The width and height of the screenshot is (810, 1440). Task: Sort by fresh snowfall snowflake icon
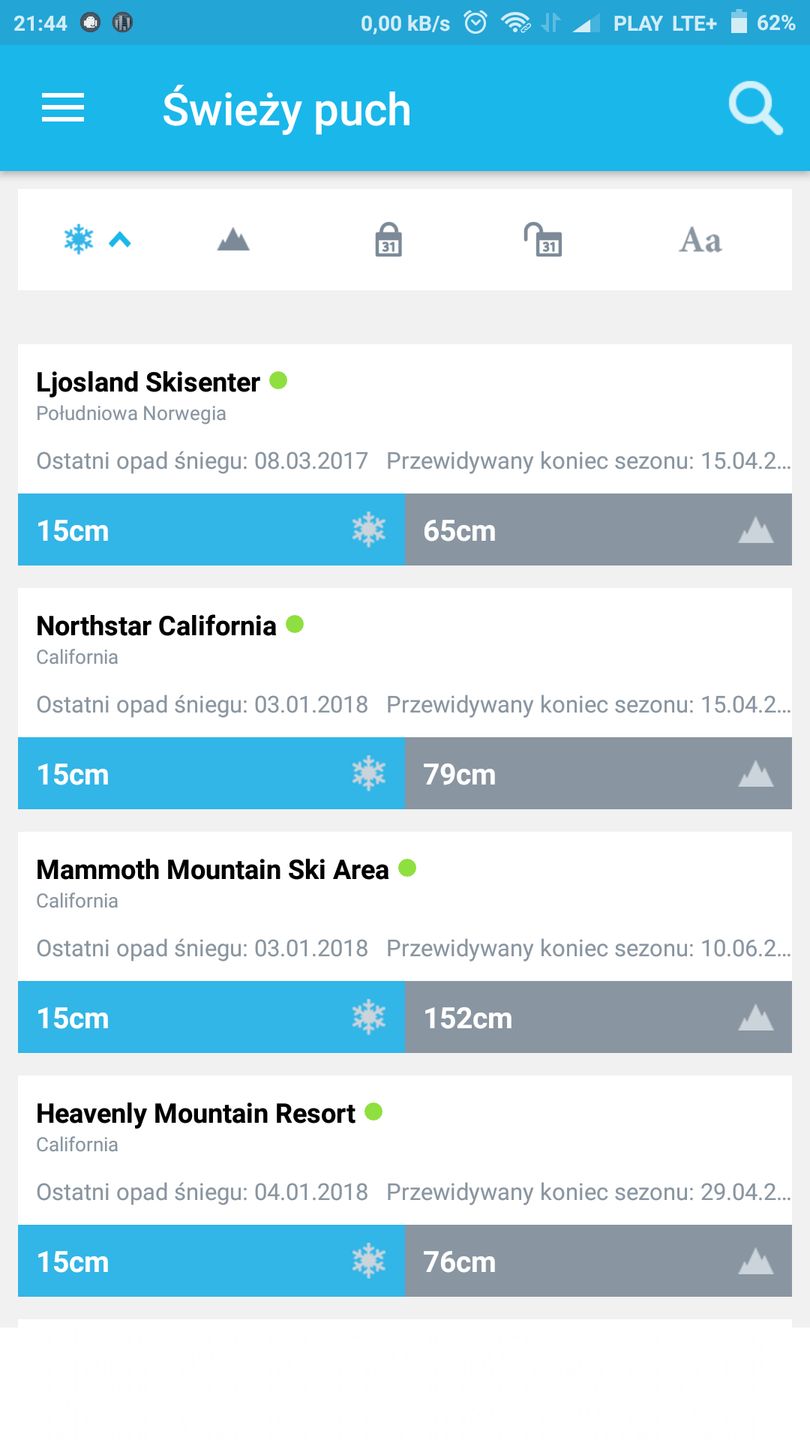pyautogui.click(x=79, y=240)
